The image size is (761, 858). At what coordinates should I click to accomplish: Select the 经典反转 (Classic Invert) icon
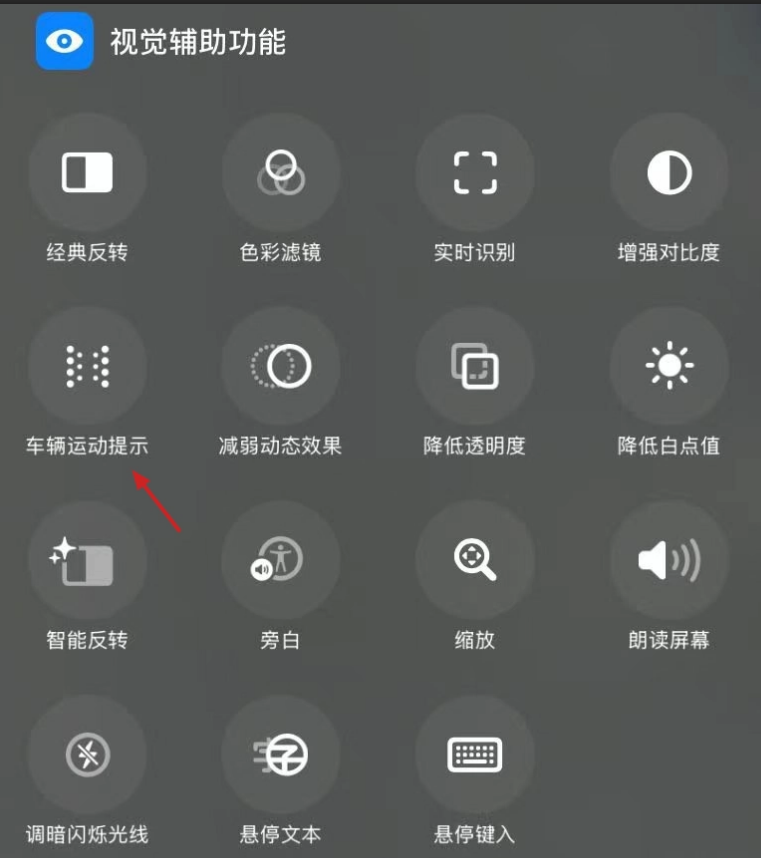(x=87, y=172)
